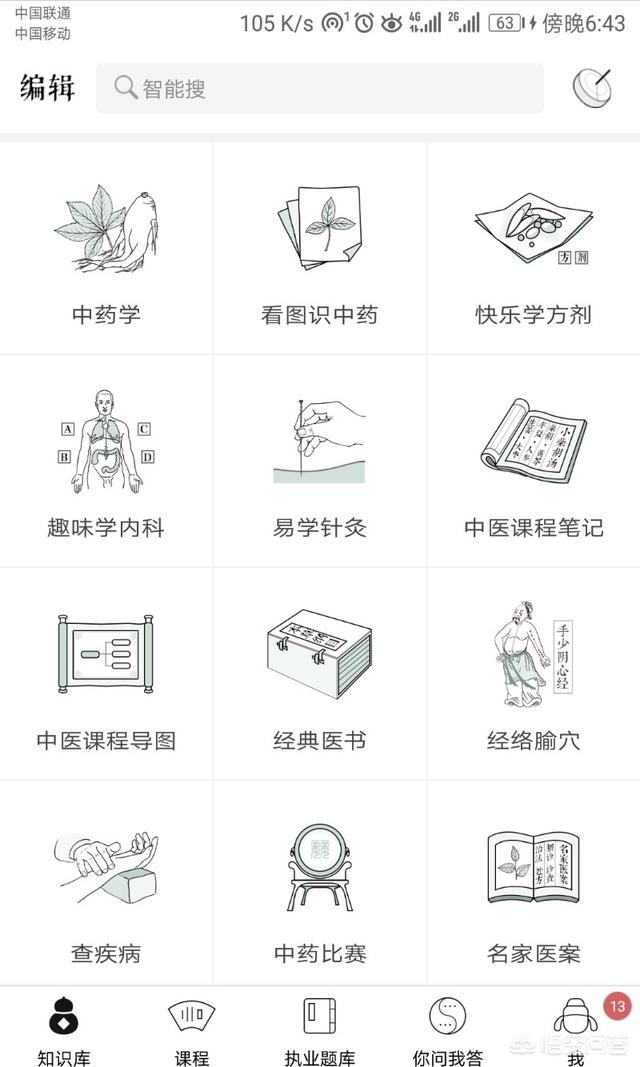Open 名家医案
Viewport: 640px width, 1067px height.
pyautogui.click(x=534, y=883)
